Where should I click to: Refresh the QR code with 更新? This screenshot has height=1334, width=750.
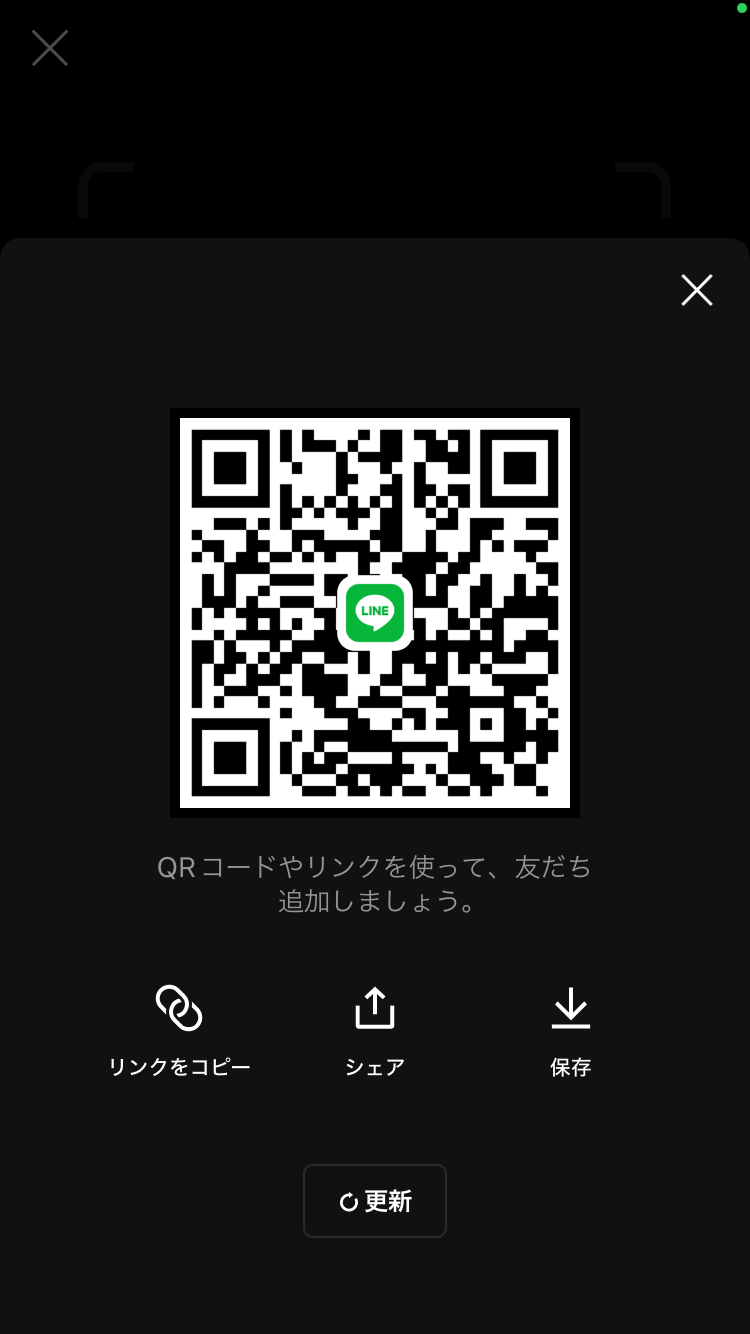375,1201
